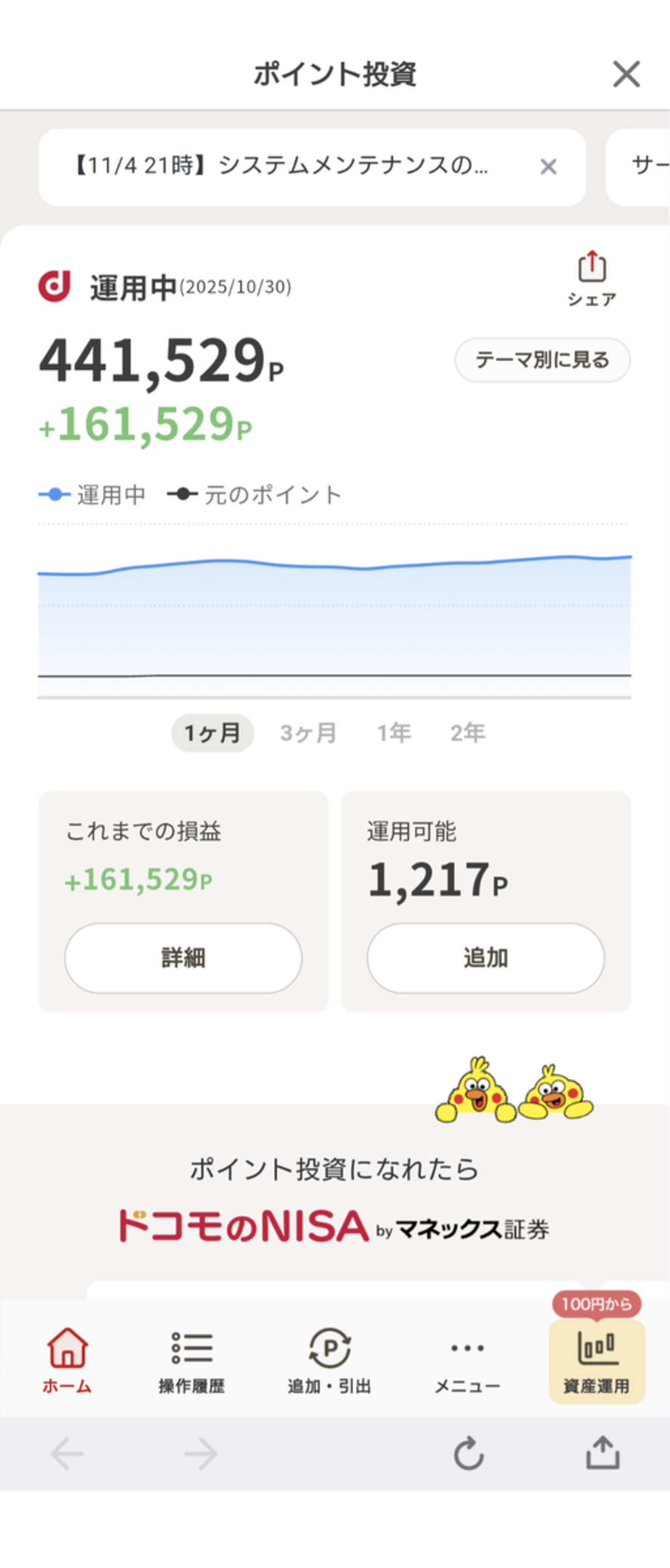
Task: Open 追加・引出 tab
Action: pyautogui.click(x=329, y=1361)
